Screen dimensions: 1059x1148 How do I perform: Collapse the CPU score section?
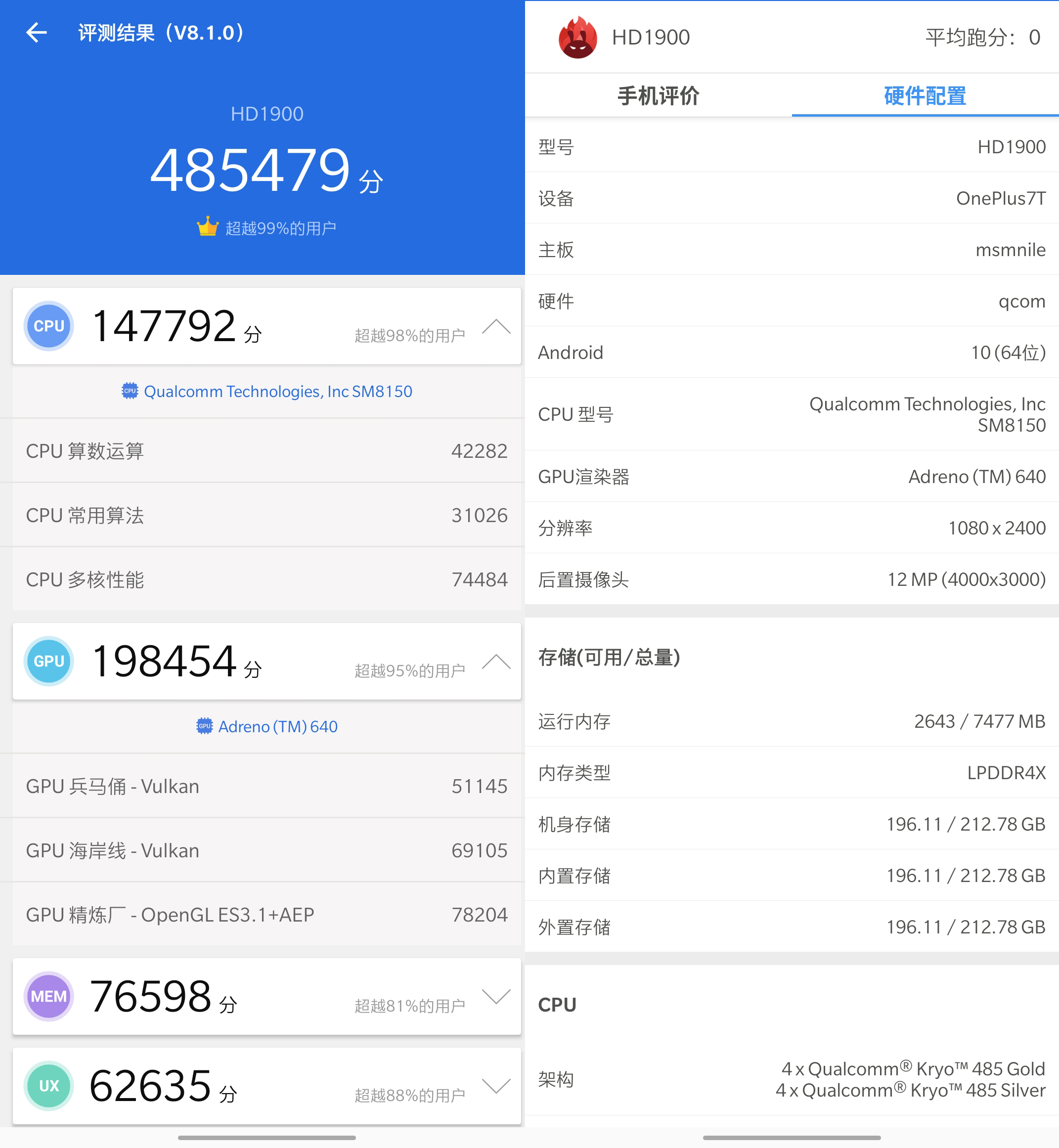pyautogui.click(x=496, y=327)
